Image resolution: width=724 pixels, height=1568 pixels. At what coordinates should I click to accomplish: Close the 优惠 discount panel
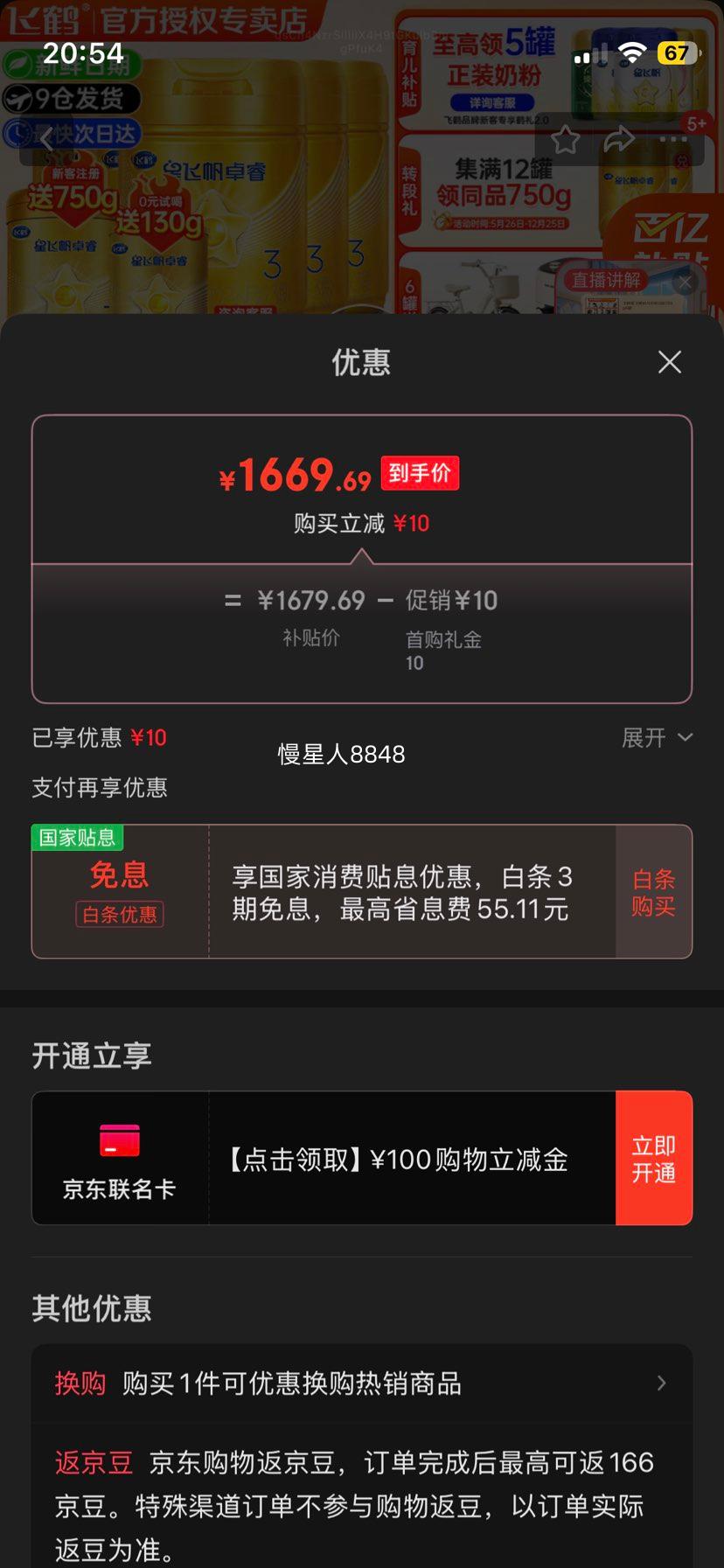(669, 362)
